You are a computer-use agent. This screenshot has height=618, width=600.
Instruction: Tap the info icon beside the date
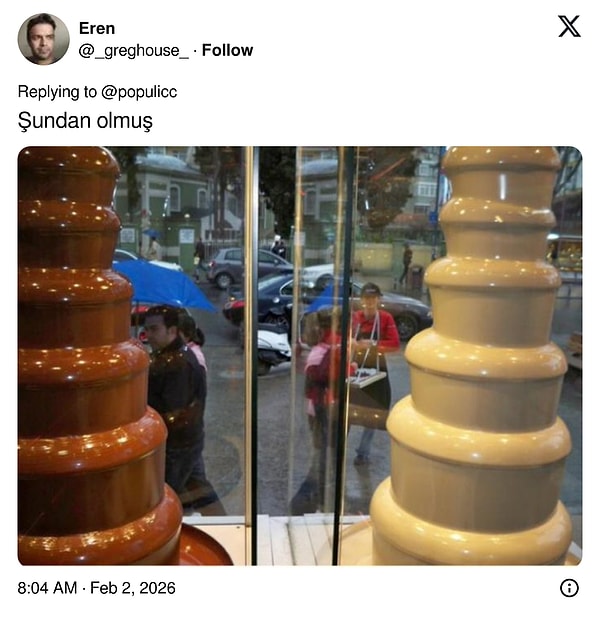click(x=569, y=588)
